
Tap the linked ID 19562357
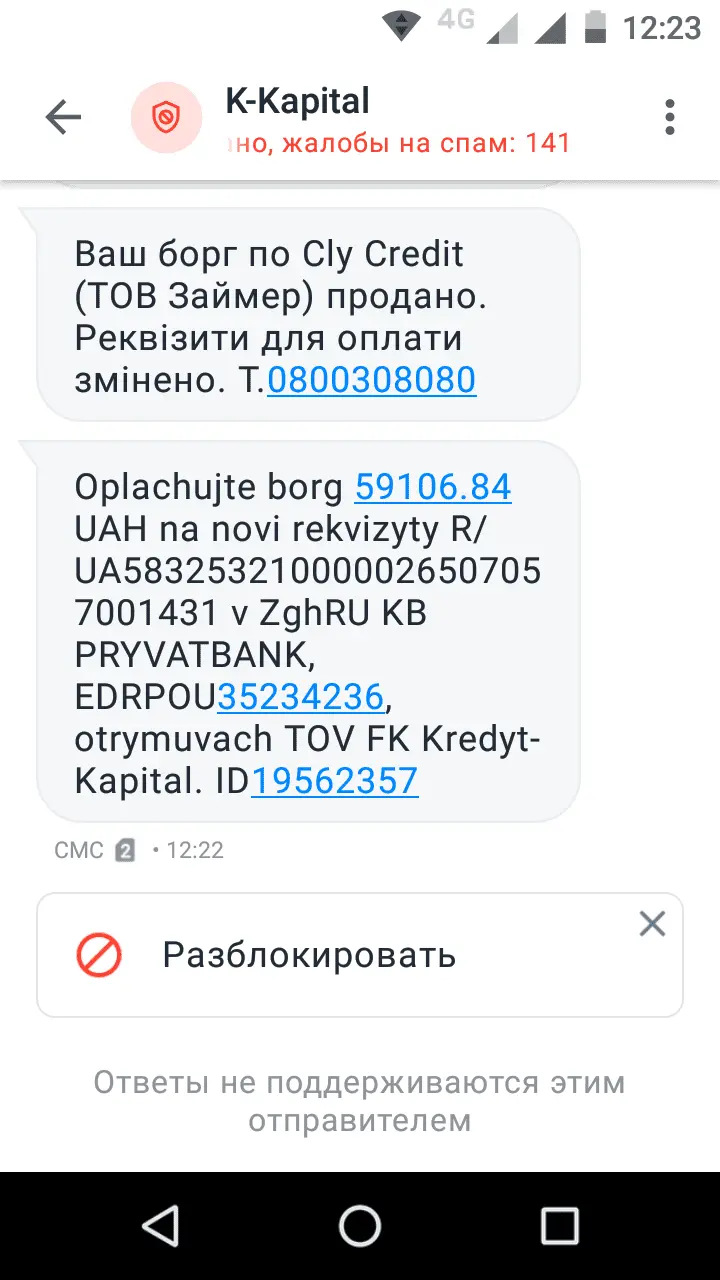(334, 780)
